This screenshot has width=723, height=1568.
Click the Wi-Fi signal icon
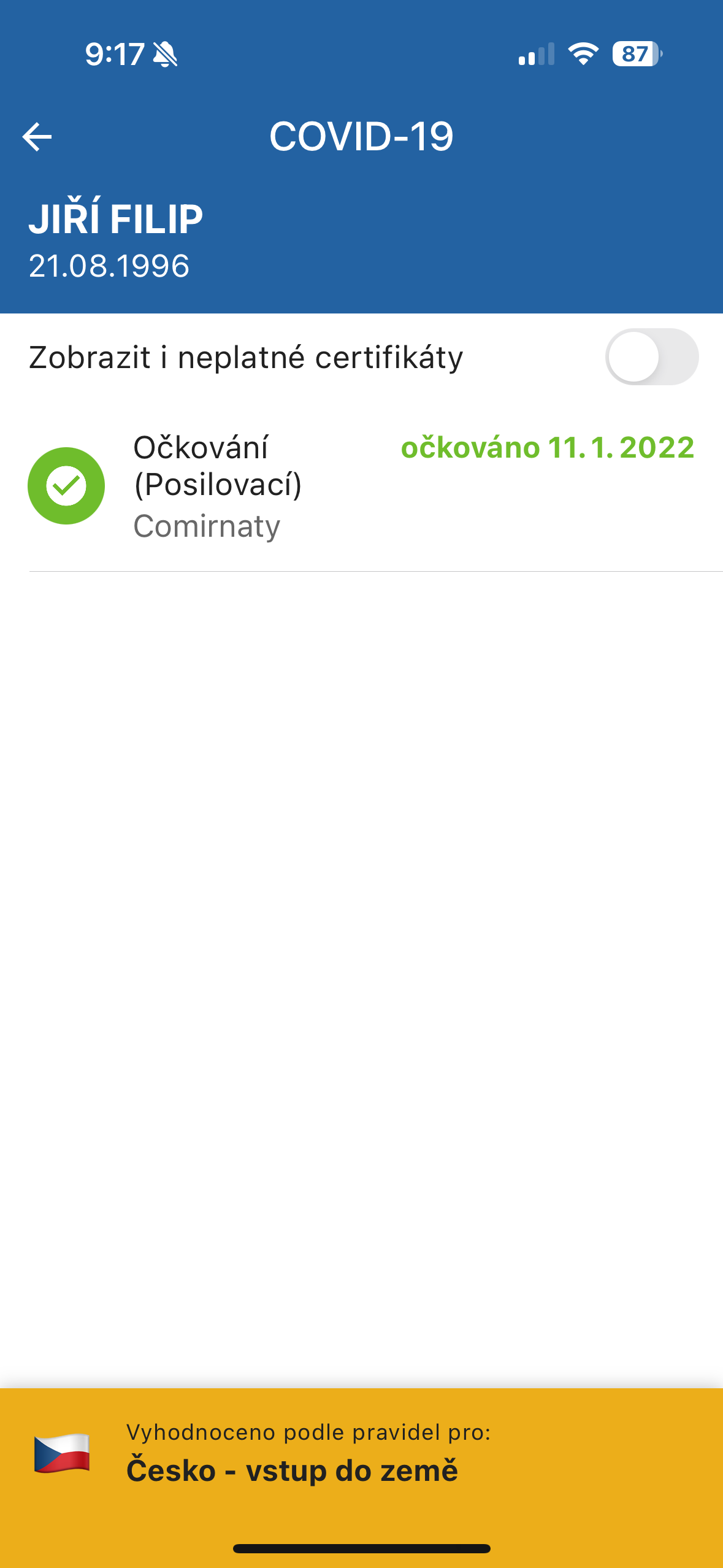point(581,55)
